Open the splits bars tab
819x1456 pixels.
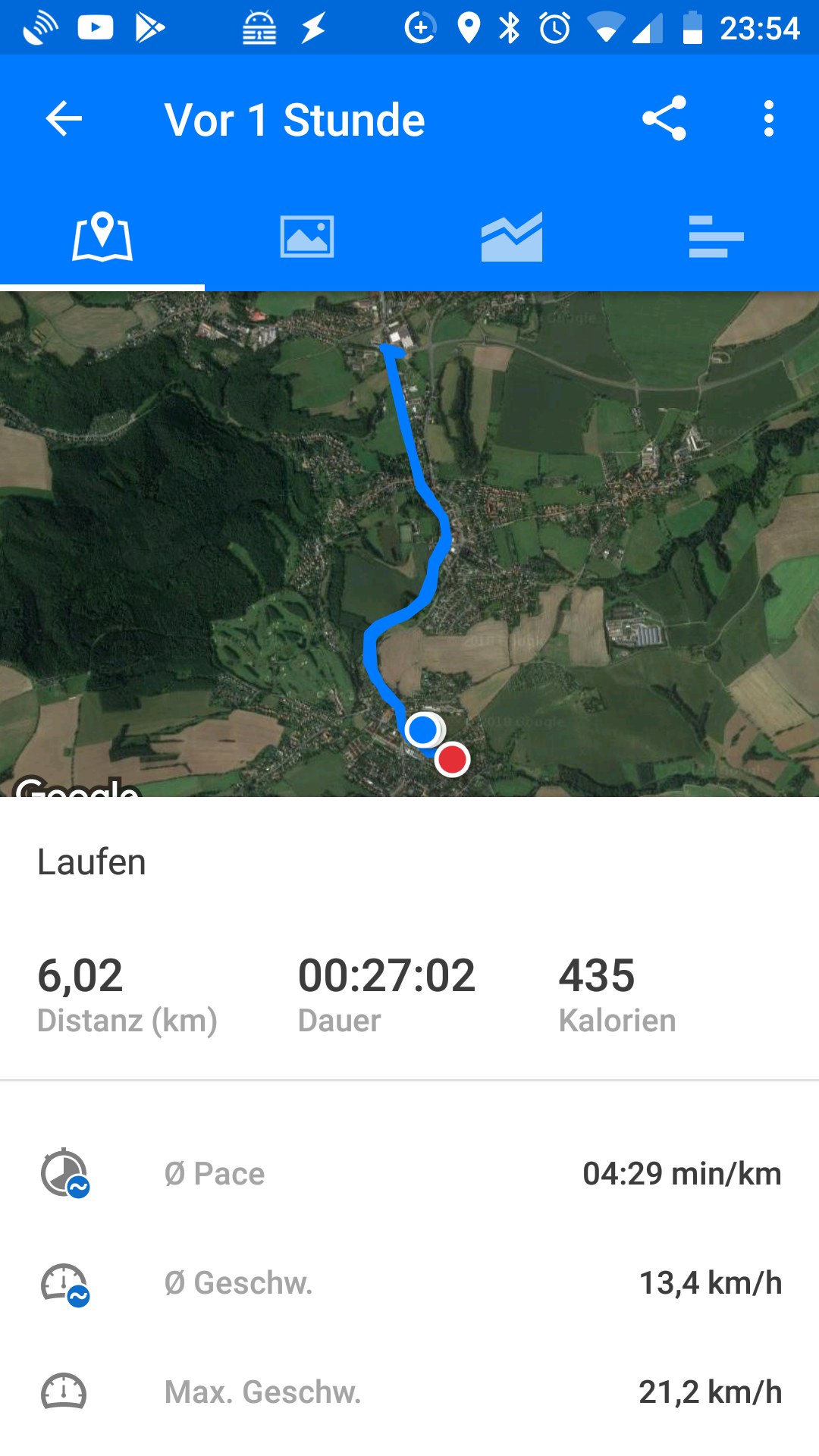[717, 237]
